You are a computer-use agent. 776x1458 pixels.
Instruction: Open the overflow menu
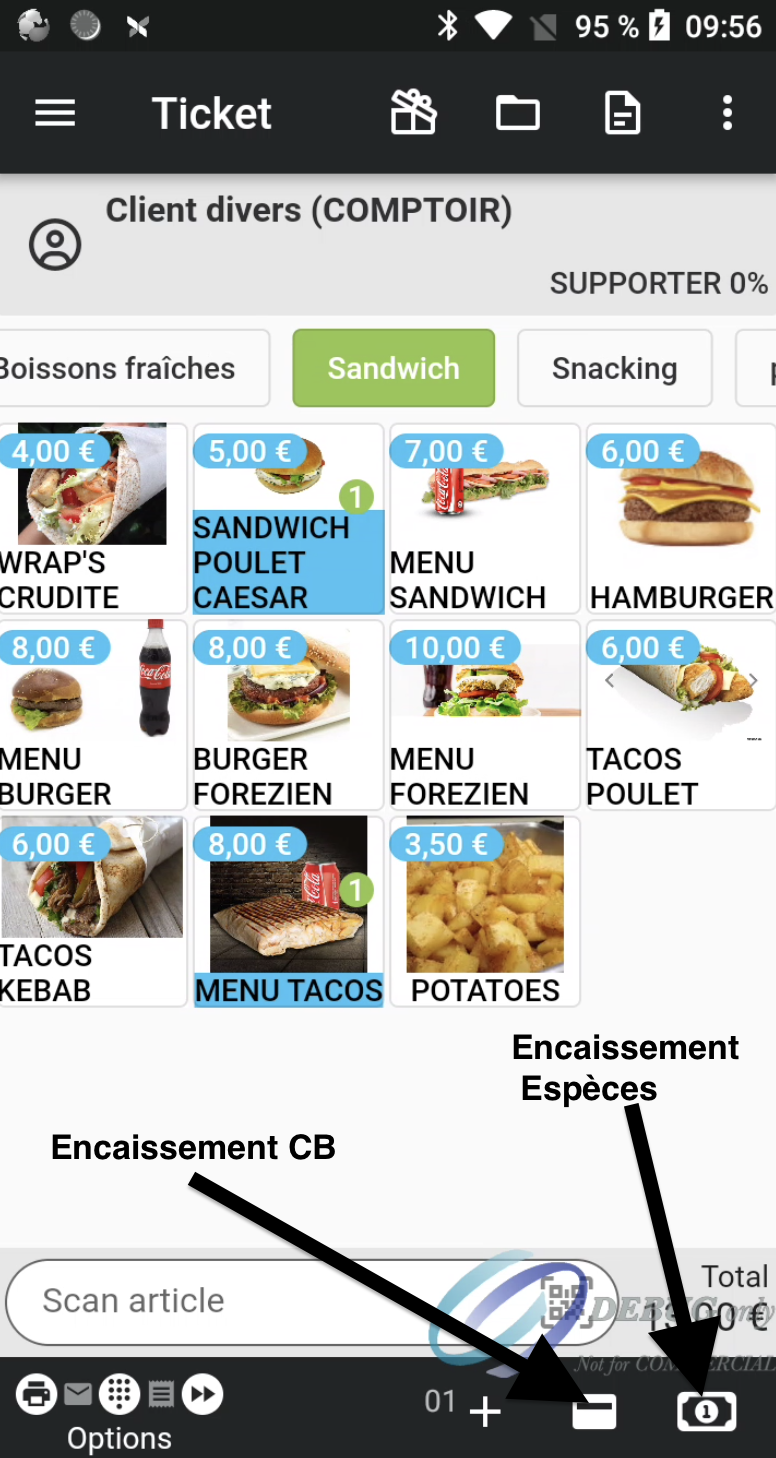tap(727, 113)
